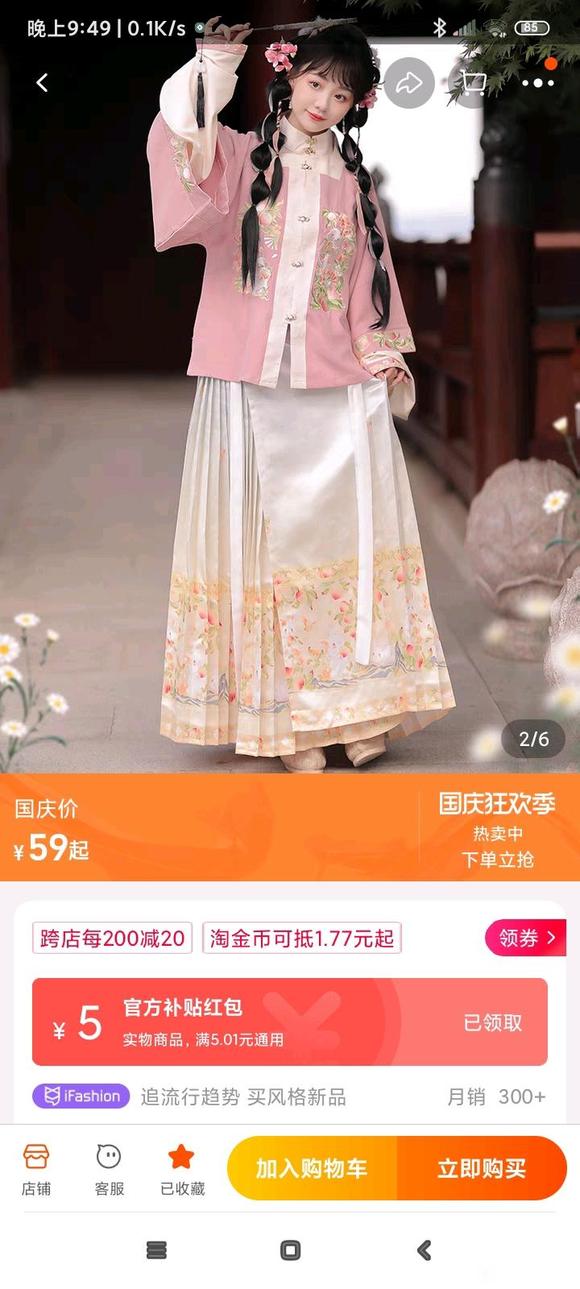Open the iFashion tag
Viewport: 580px width, 1289px height.
(x=81, y=1096)
